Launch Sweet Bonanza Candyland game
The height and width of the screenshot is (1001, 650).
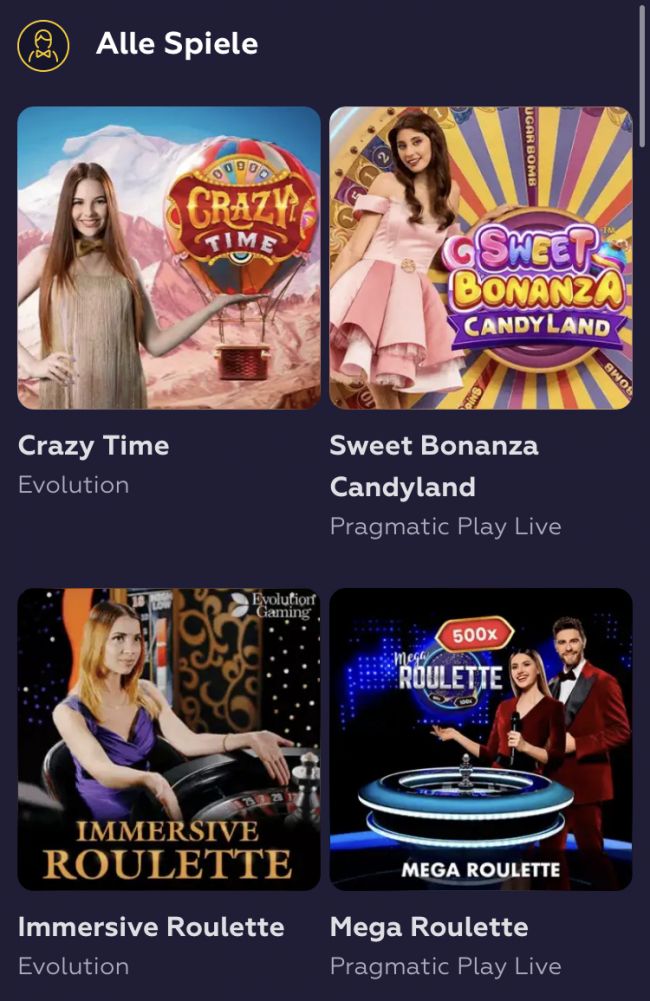[481, 258]
